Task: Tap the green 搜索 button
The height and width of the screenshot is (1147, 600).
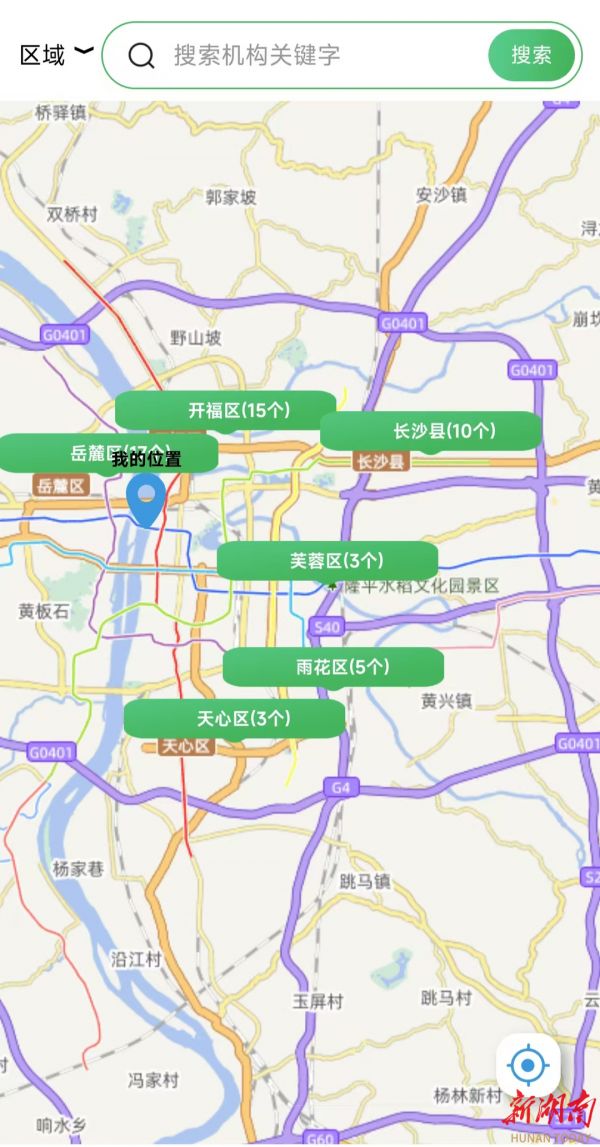Action: pos(532,55)
